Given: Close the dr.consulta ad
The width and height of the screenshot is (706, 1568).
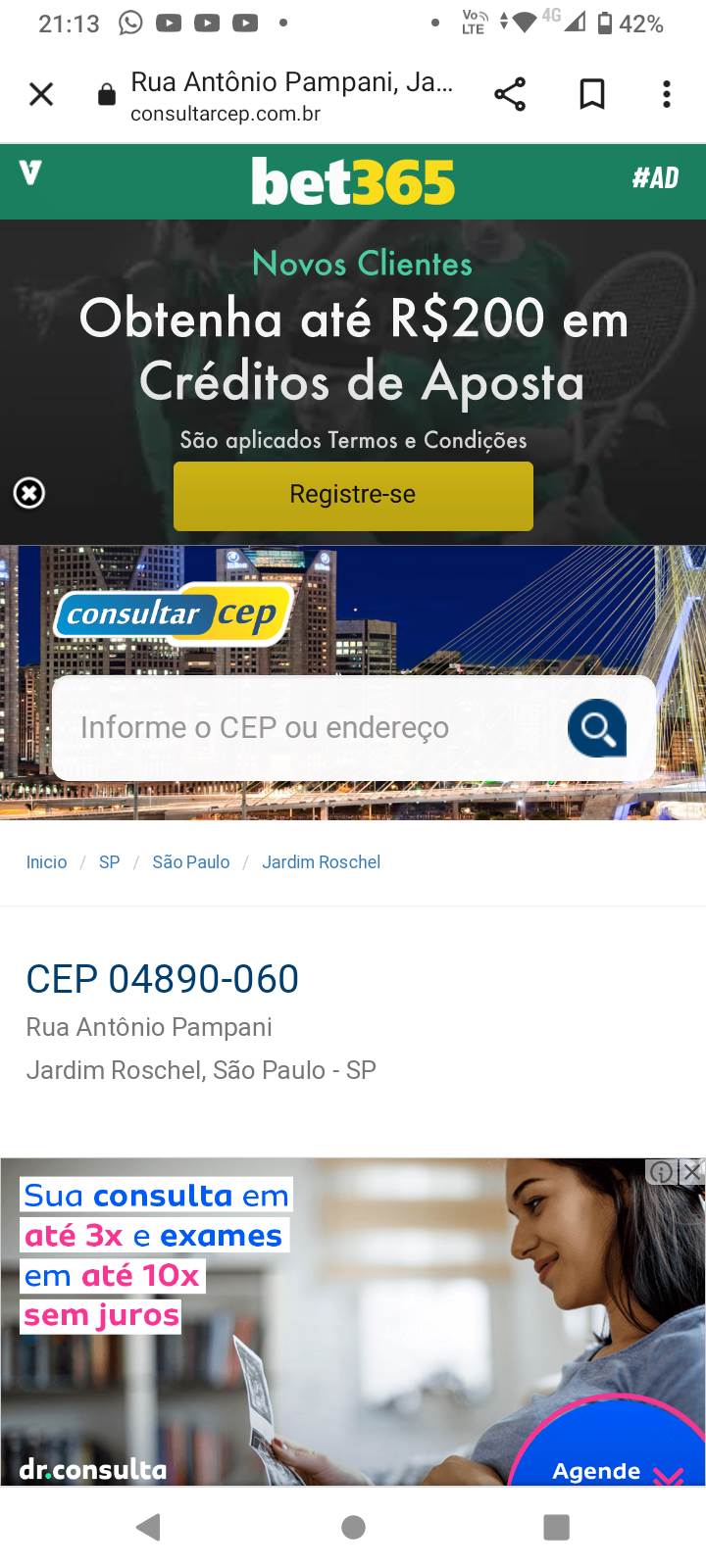Looking at the screenshot, I should tap(692, 1171).
